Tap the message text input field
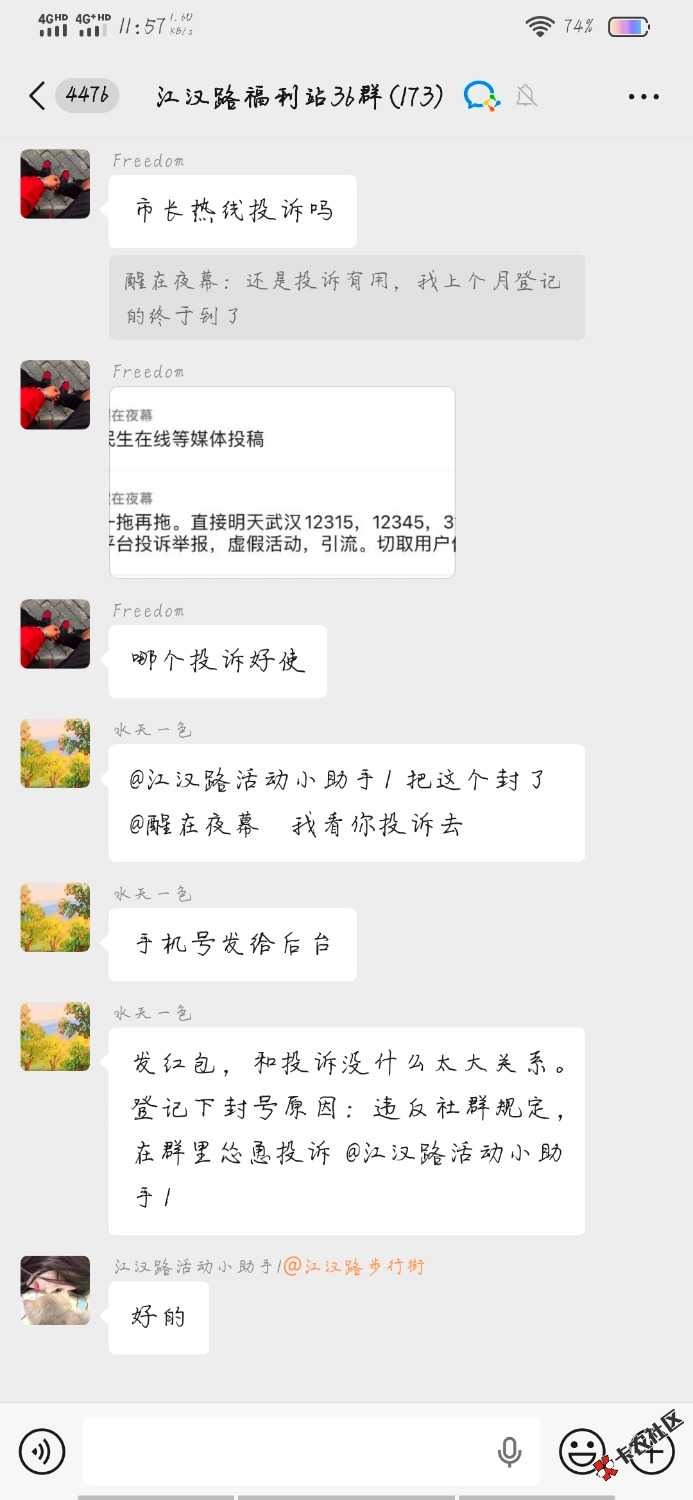Image resolution: width=693 pixels, height=1500 pixels. (x=290, y=1451)
